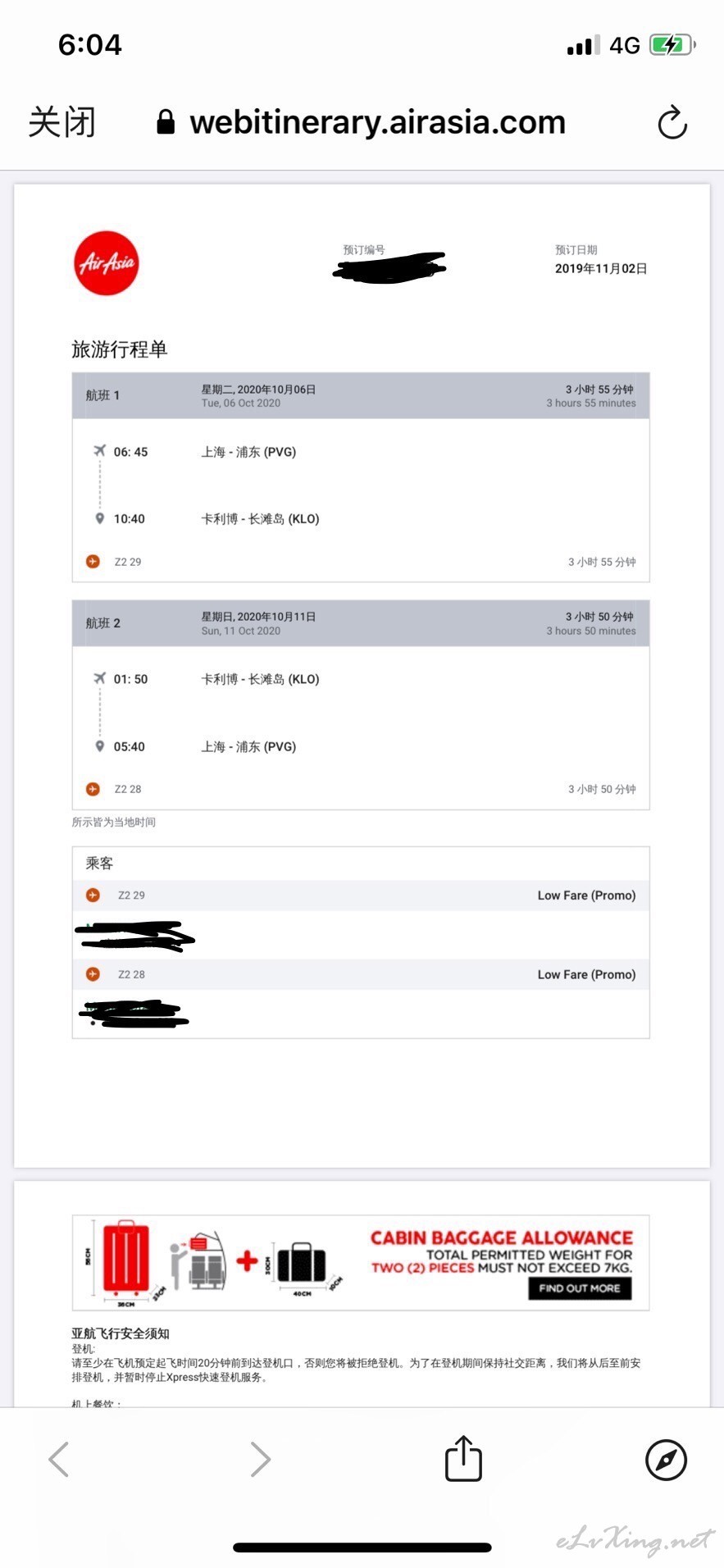This screenshot has height=1568, width=724.
Task: Close the in-app browser with 关闭
Action: pyautogui.click(x=62, y=122)
